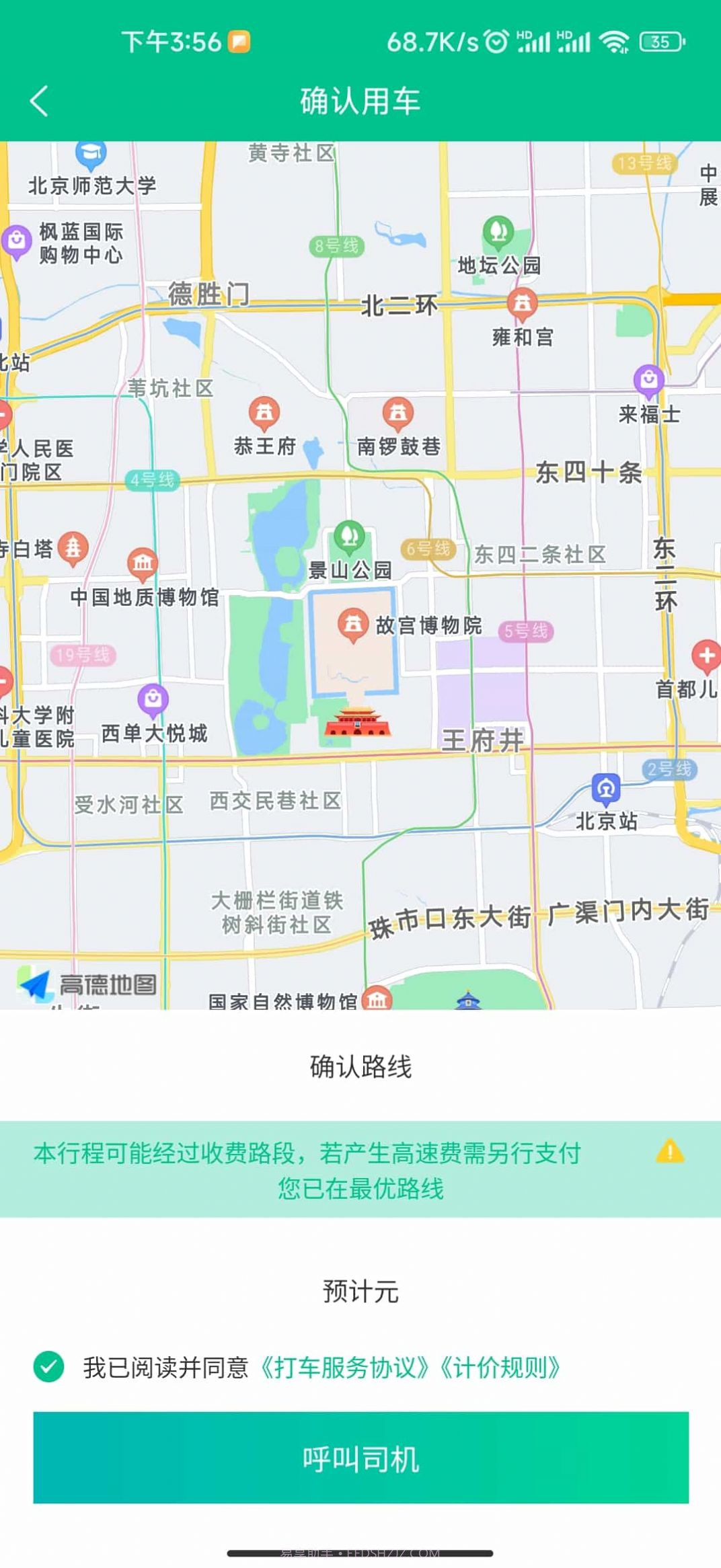
Task: Tap the 北京师范大学 graduation cap icon
Action: pos(91,153)
